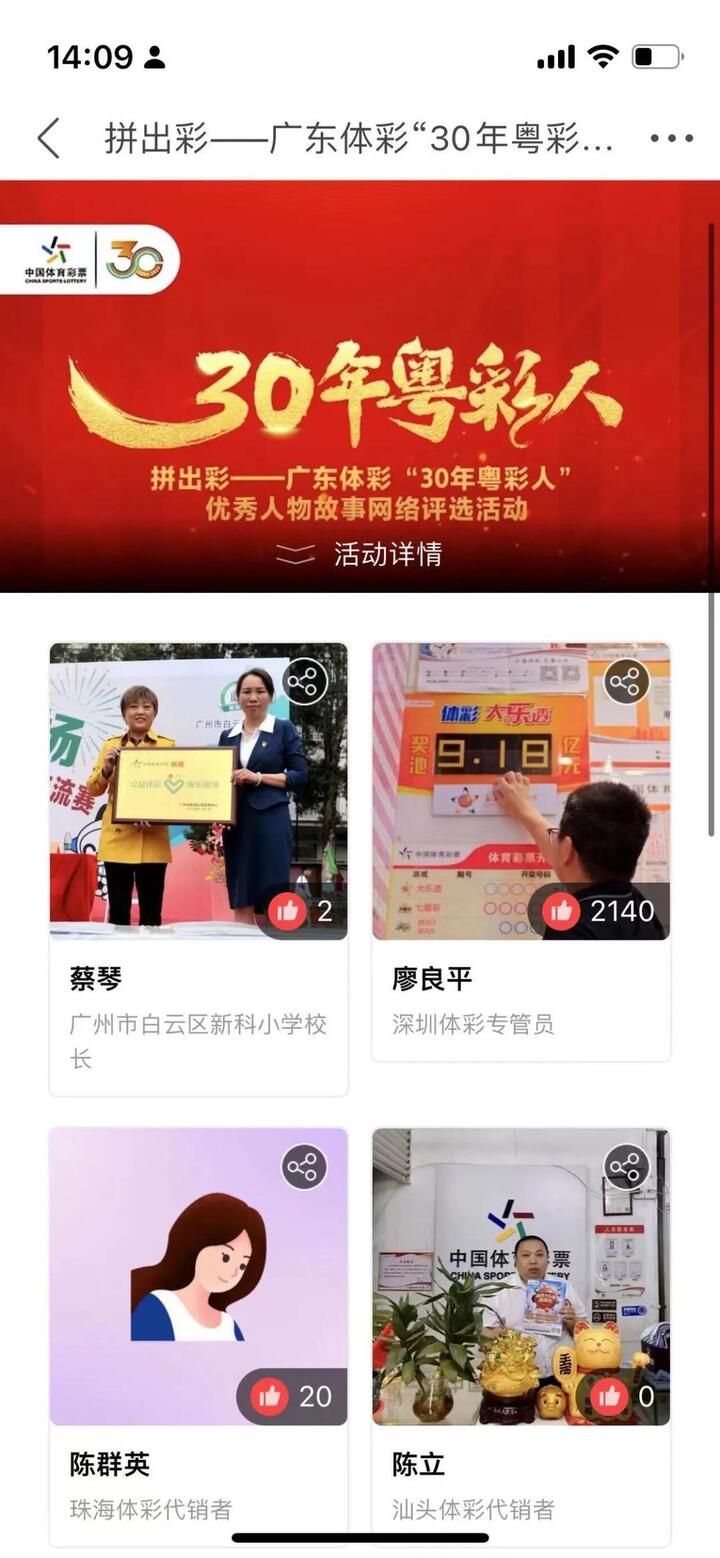Share 蔡琴's story card
The height and width of the screenshot is (1558, 720).
[304, 683]
